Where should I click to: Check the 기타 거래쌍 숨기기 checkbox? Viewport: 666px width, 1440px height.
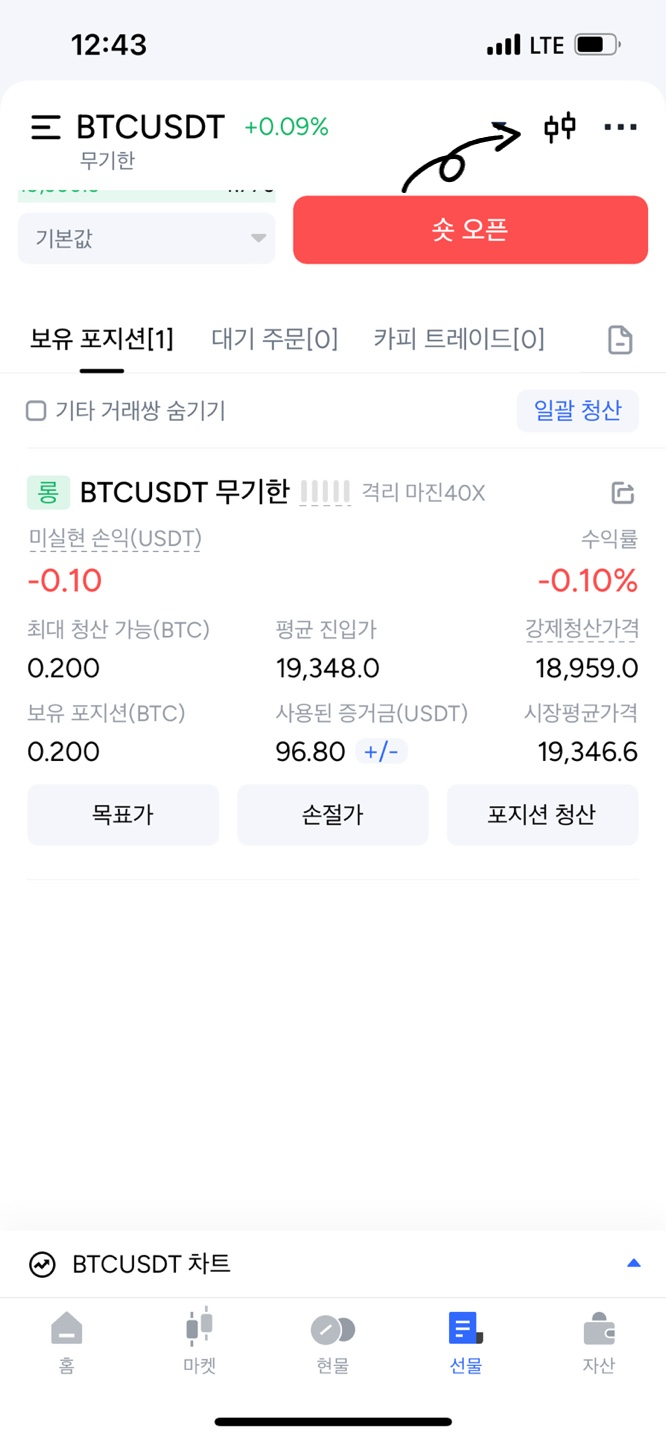point(36,410)
